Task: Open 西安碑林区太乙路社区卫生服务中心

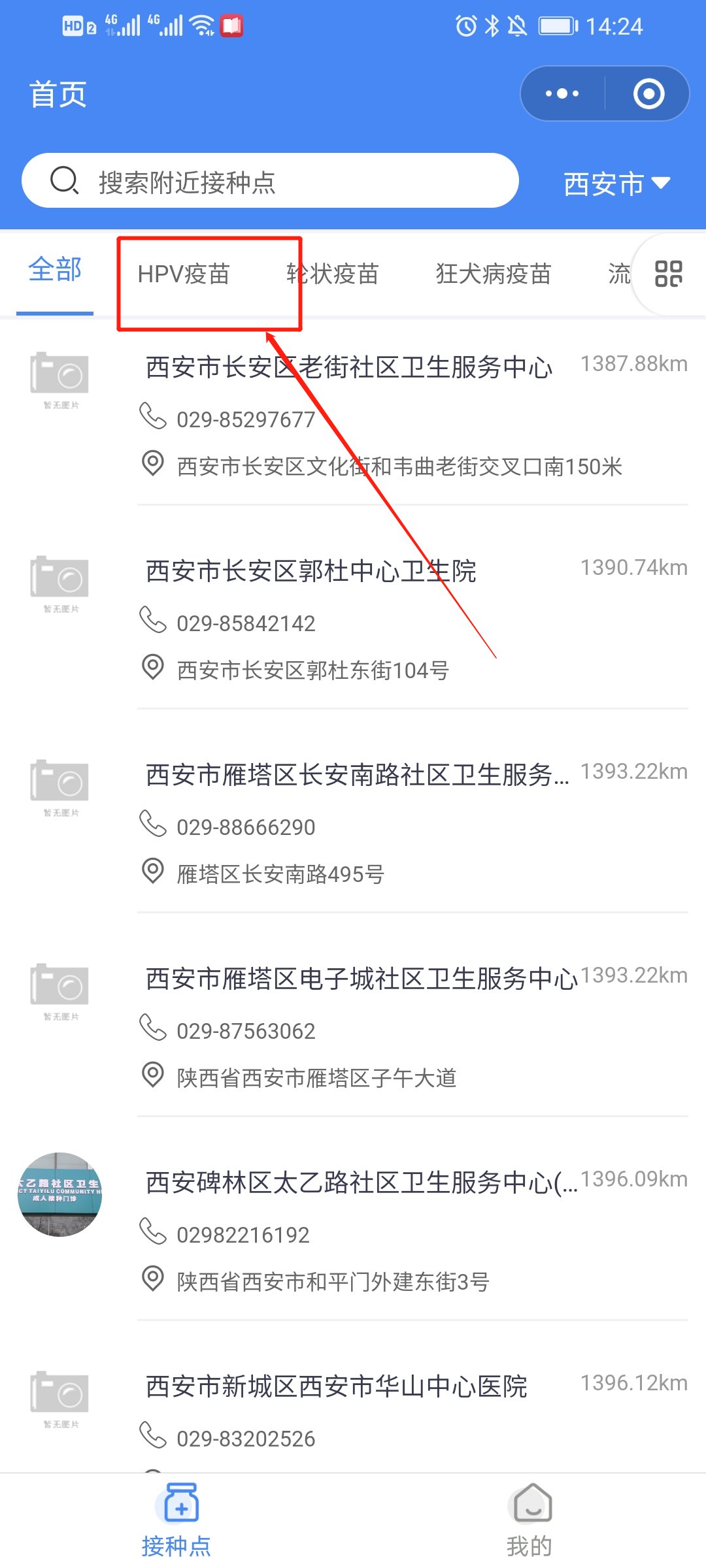Action: 361,1183
